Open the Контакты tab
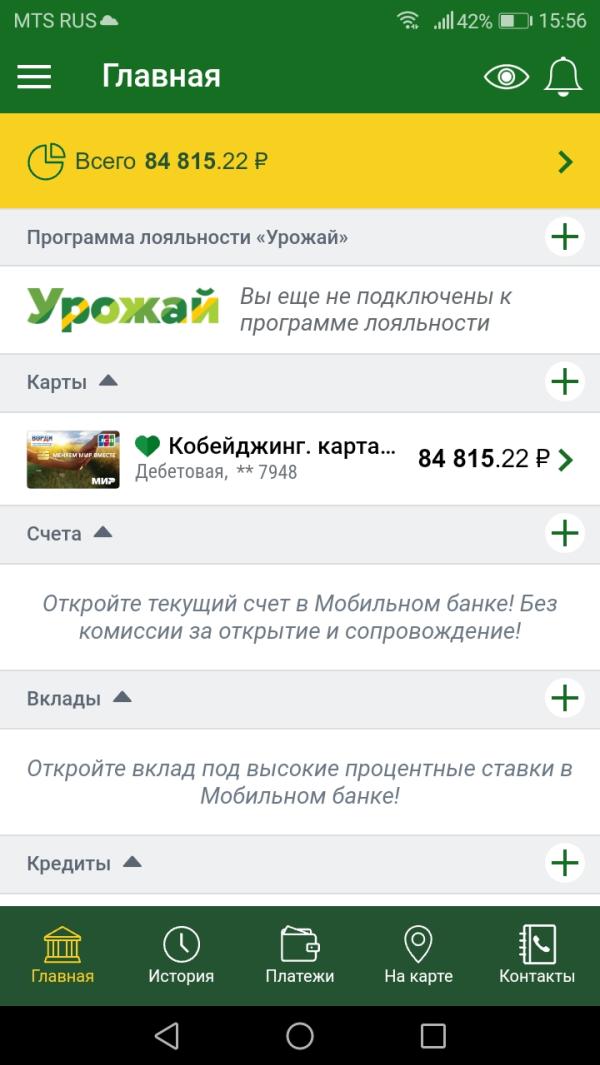Screen dimensions: 600x1065 [x=537, y=955]
